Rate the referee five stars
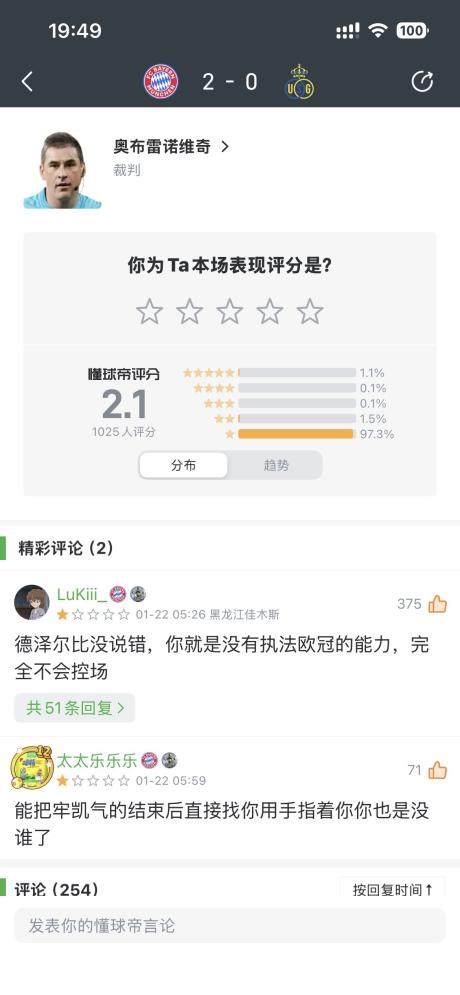The width and height of the screenshot is (460, 995). point(310,312)
